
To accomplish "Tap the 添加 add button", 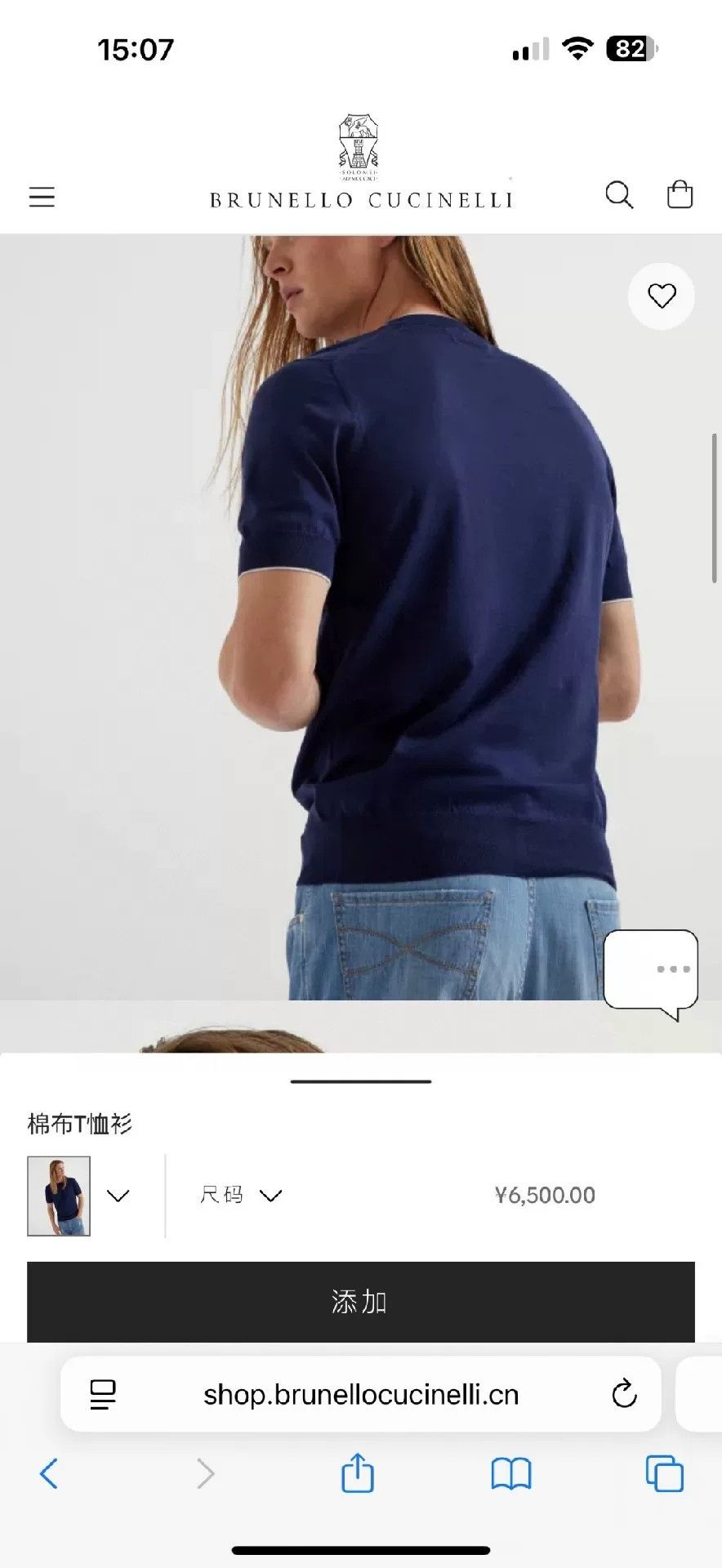I will (x=361, y=1302).
